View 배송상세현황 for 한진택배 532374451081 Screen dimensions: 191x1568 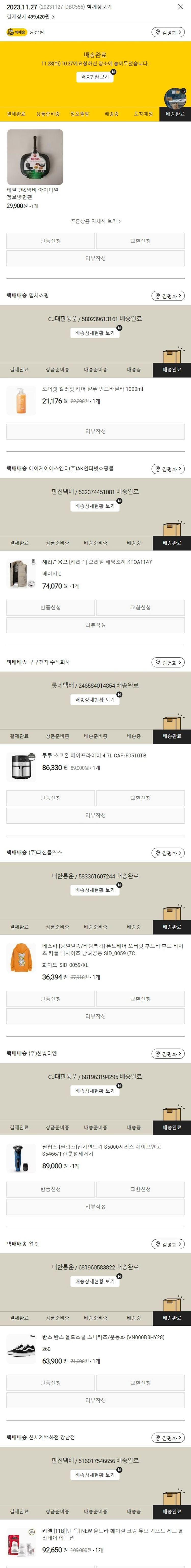[95, 506]
